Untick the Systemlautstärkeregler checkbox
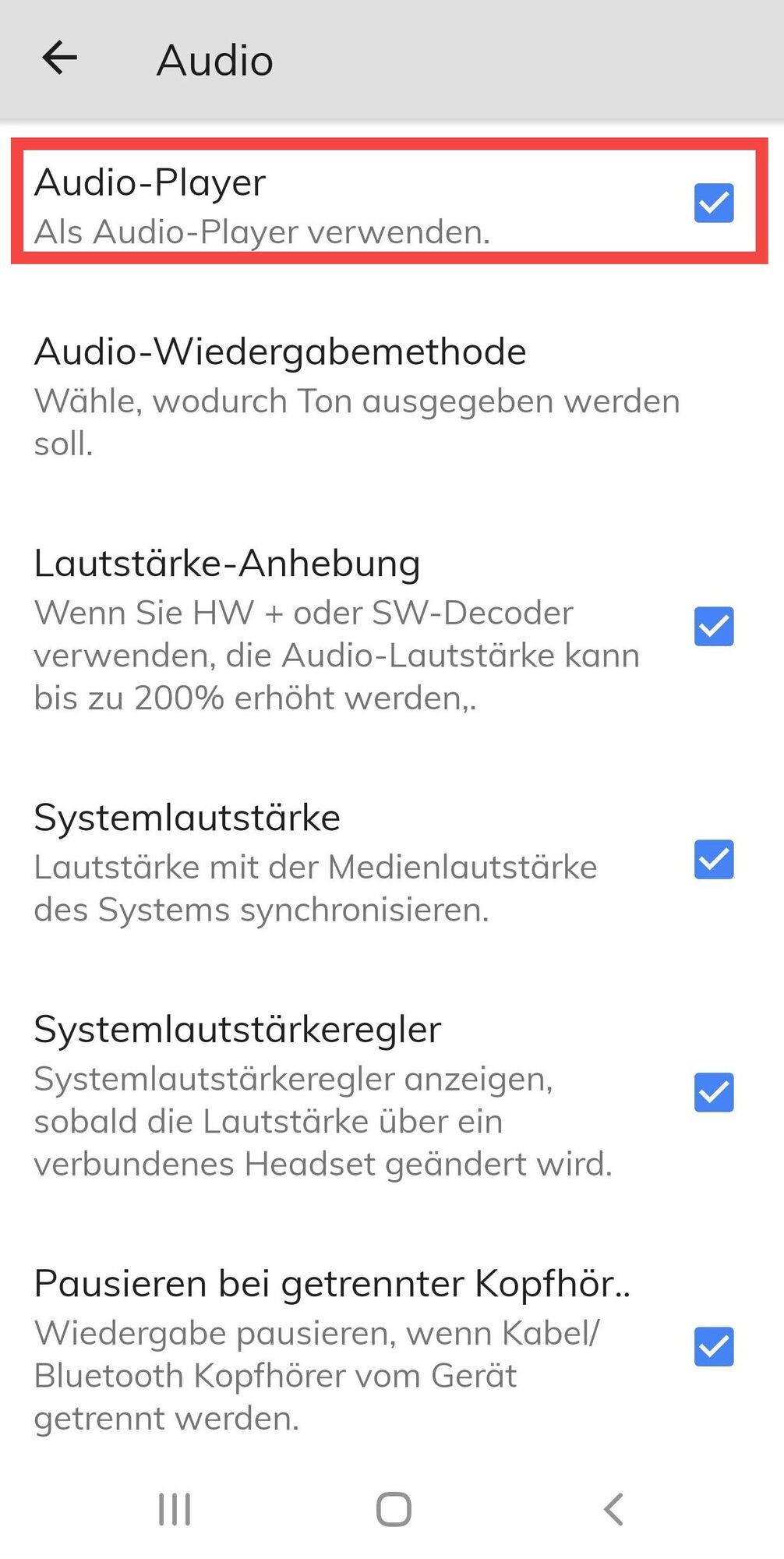 coord(714,1093)
